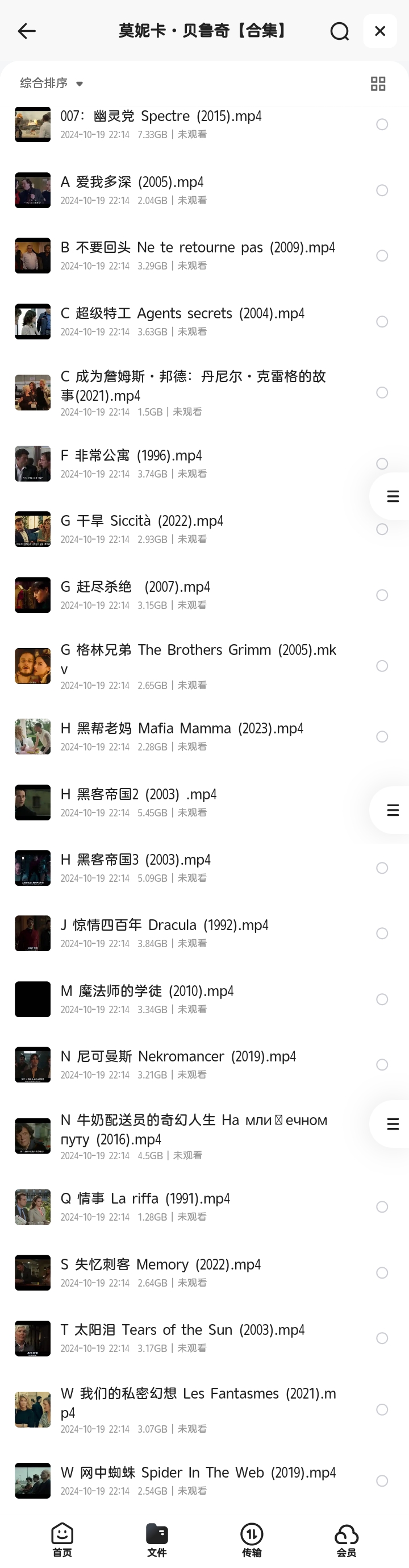The height and width of the screenshot is (1568, 409).
Task: Open H 黑帮老妈 Mafia Mamma (2023).mp4
Action: point(181,729)
